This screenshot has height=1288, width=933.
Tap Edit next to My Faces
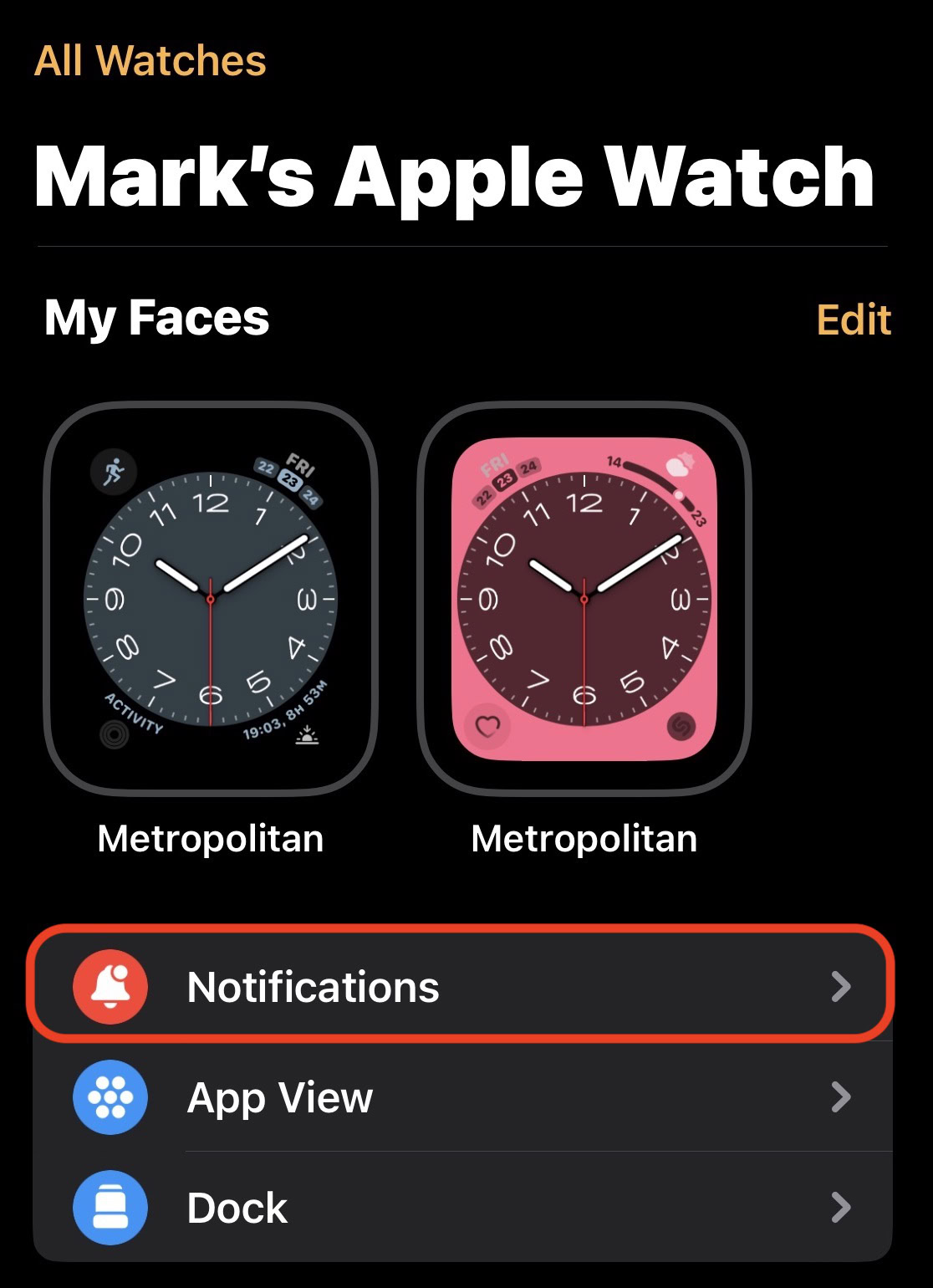[x=853, y=319]
